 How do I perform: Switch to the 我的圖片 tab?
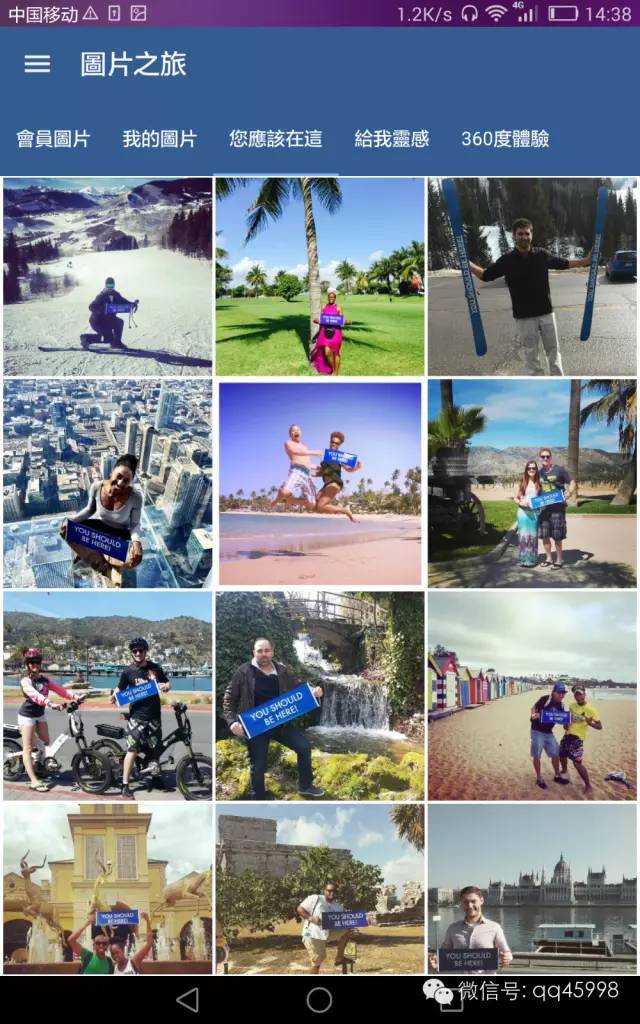(160, 139)
